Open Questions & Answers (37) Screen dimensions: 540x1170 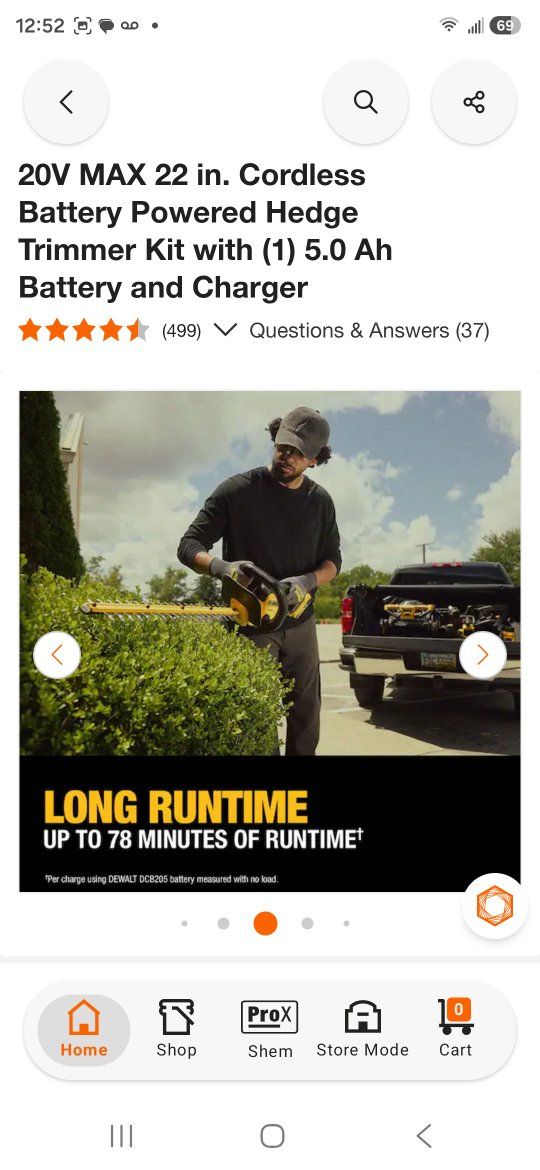pos(369,331)
